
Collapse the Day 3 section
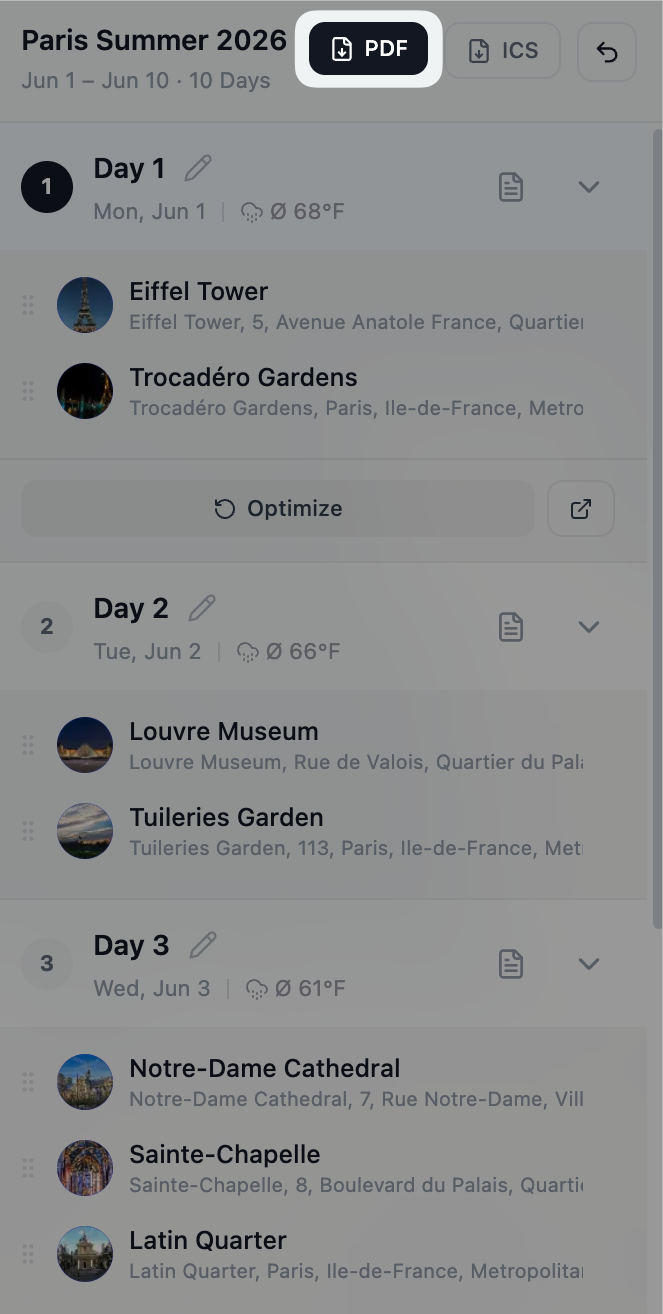[589, 964]
